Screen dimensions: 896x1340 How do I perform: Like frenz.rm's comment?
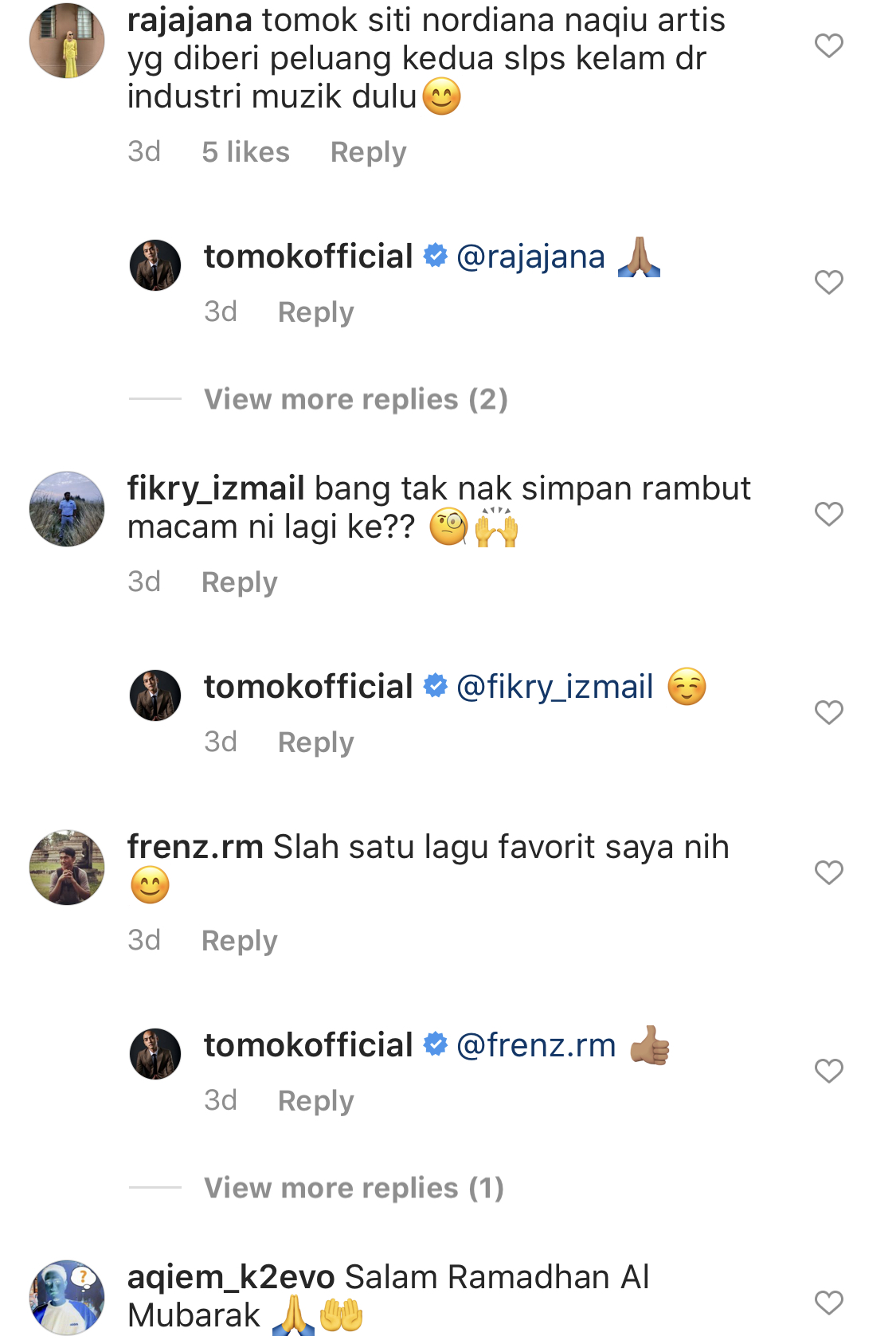pyautogui.click(x=828, y=872)
